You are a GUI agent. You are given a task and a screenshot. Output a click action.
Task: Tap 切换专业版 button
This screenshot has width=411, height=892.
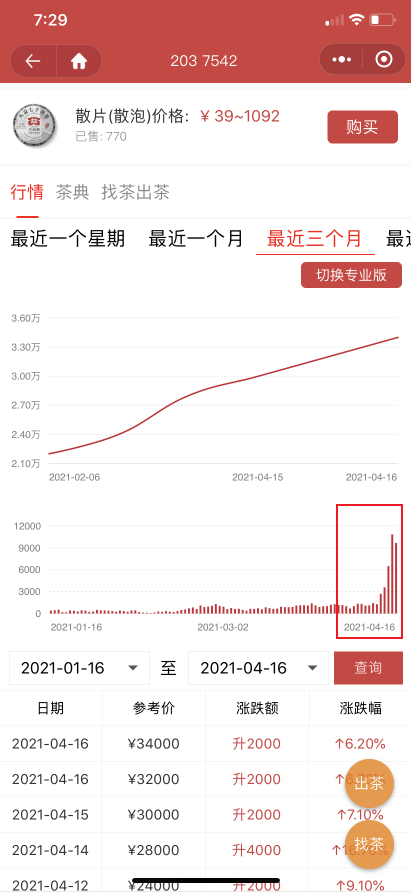tap(351, 275)
